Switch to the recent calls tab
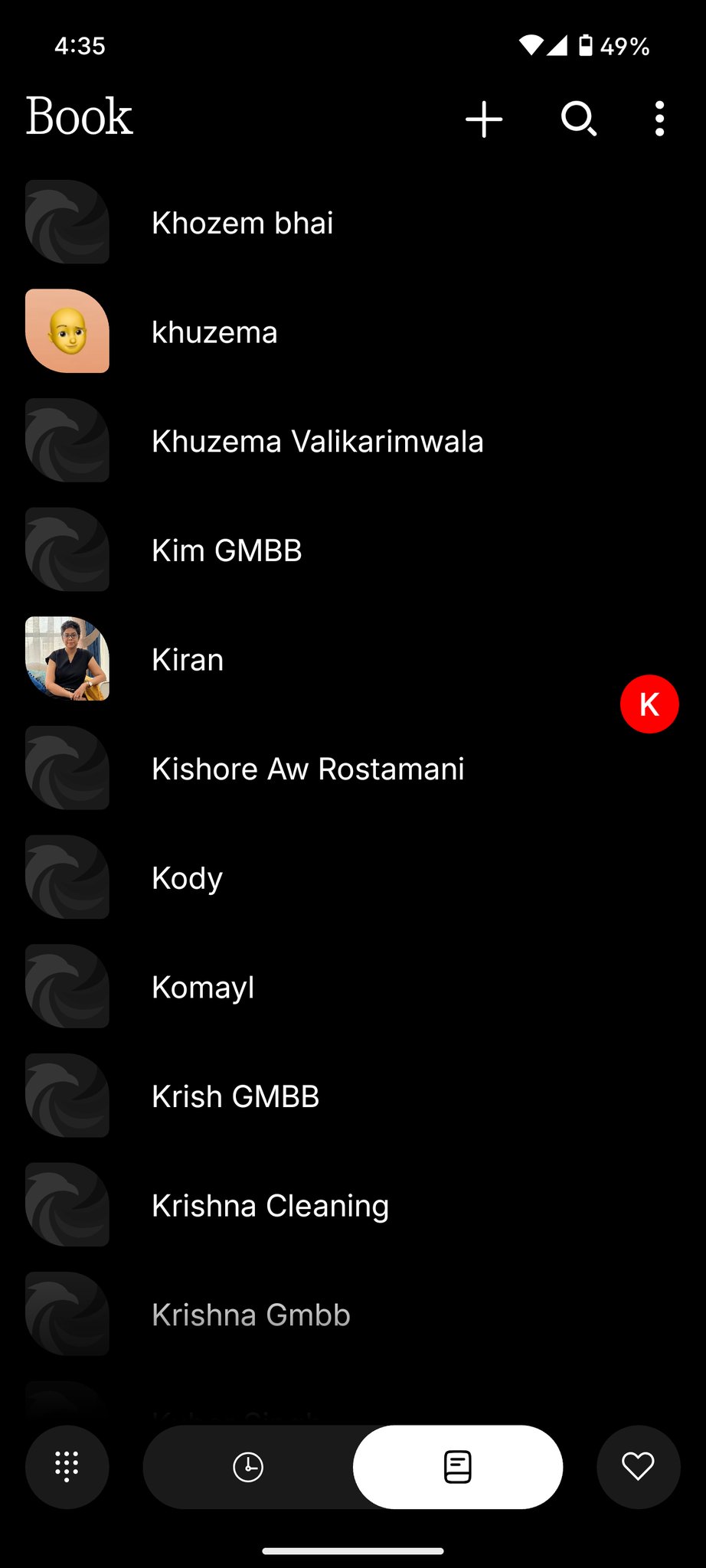Image resolution: width=706 pixels, height=1568 pixels. pyautogui.click(x=248, y=1467)
